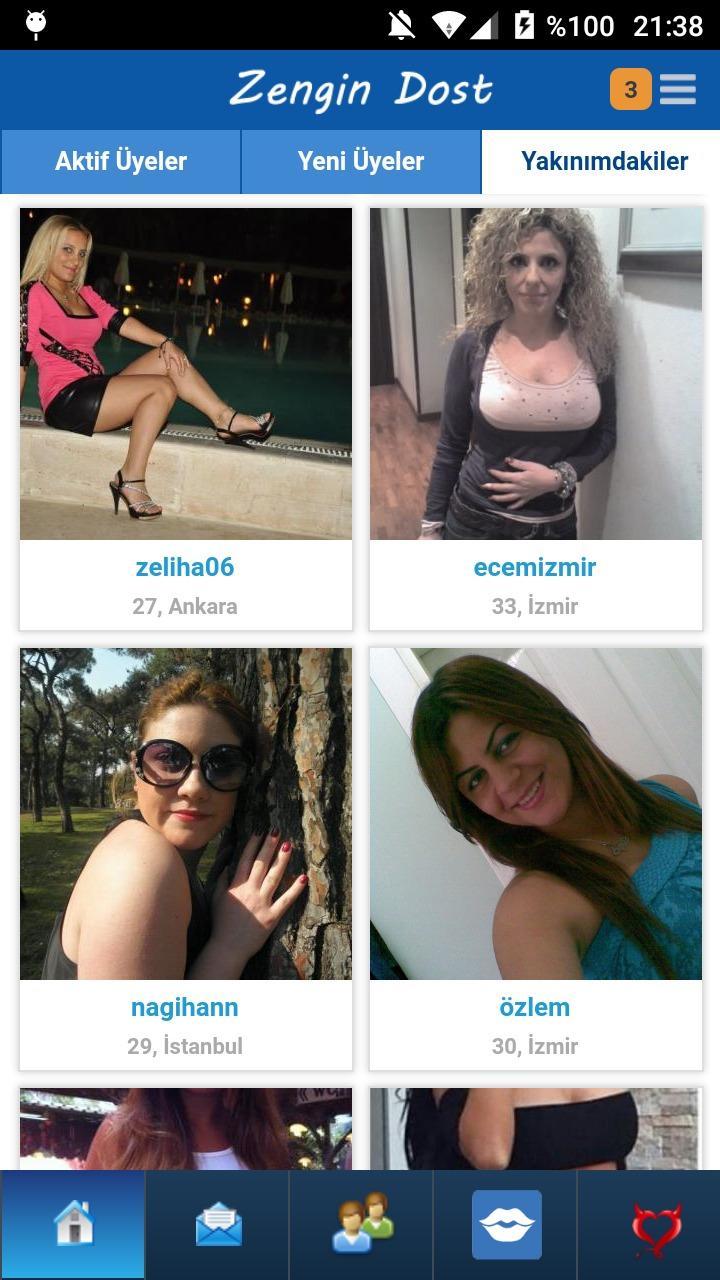Viewport: 720px width, 1280px height.
Task: Open zeliha06's profile card
Action: click(186, 419)
